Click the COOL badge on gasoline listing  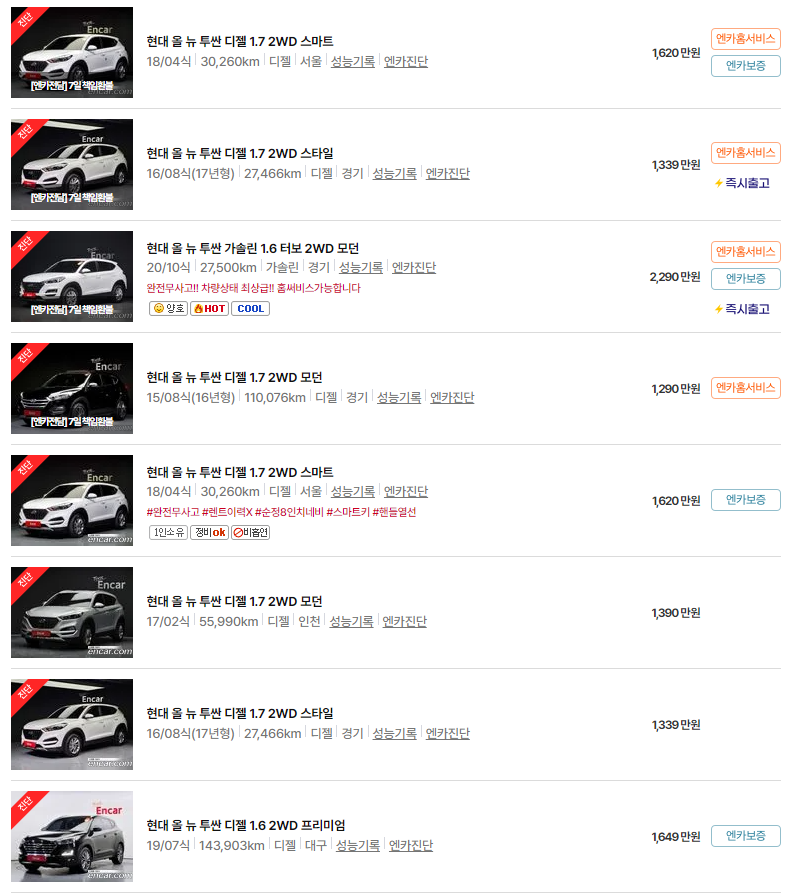click(249, 308)
